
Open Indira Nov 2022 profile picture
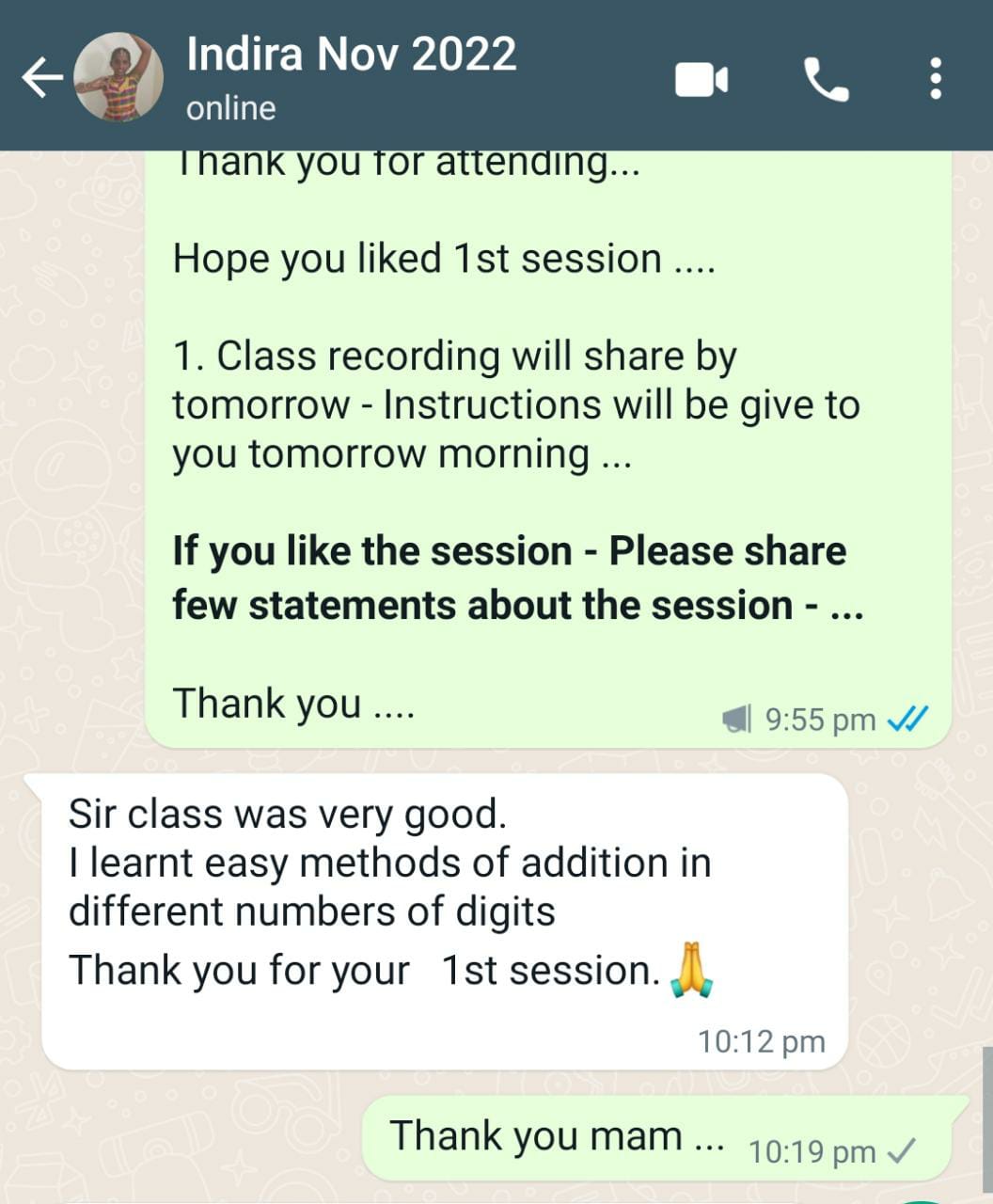pos(118,78)
